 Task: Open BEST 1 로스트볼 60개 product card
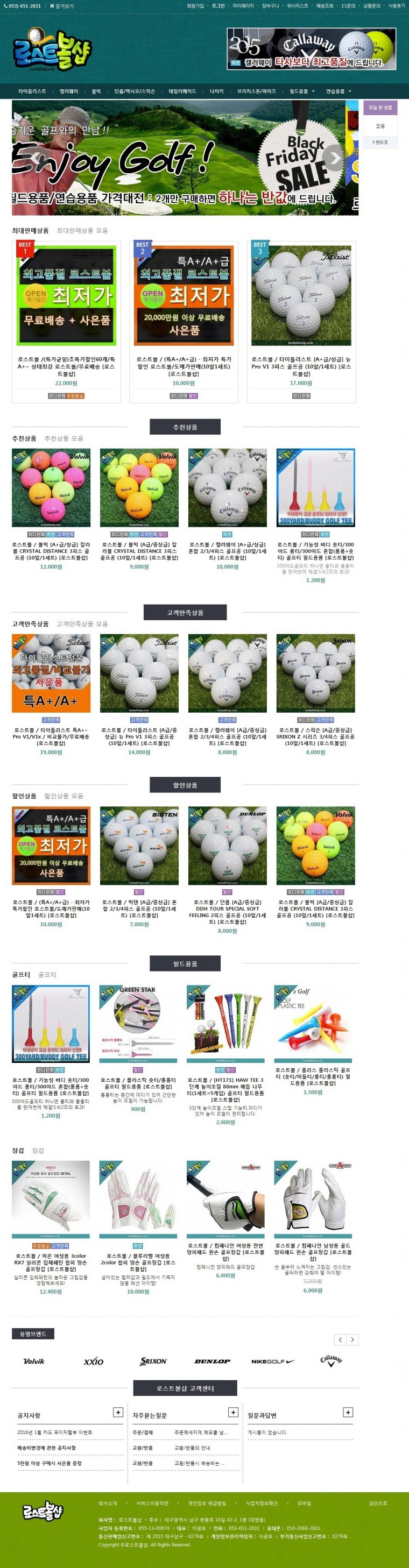point(66,296)
